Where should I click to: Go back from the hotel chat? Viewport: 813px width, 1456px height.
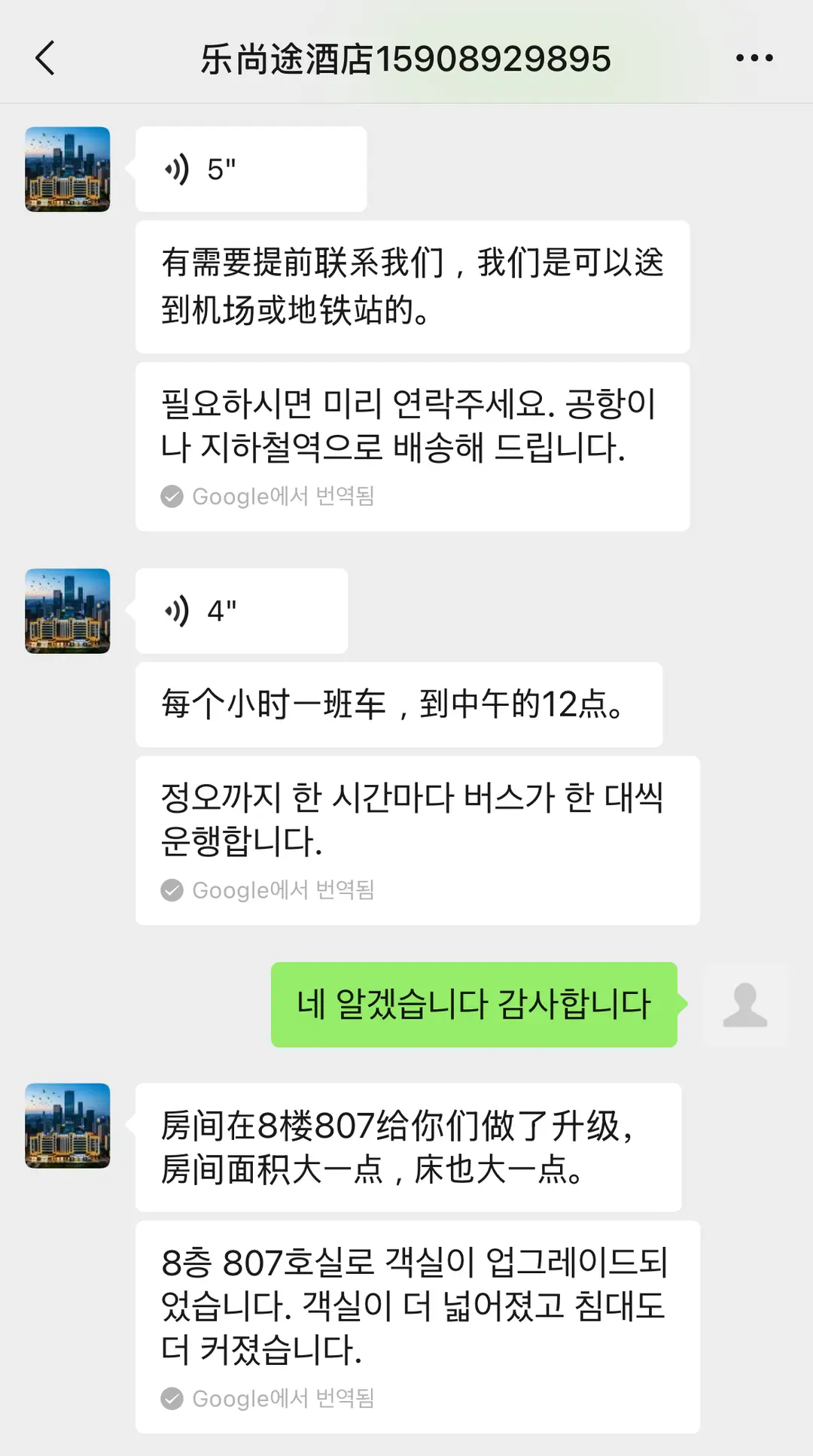(x=45, y=58)
